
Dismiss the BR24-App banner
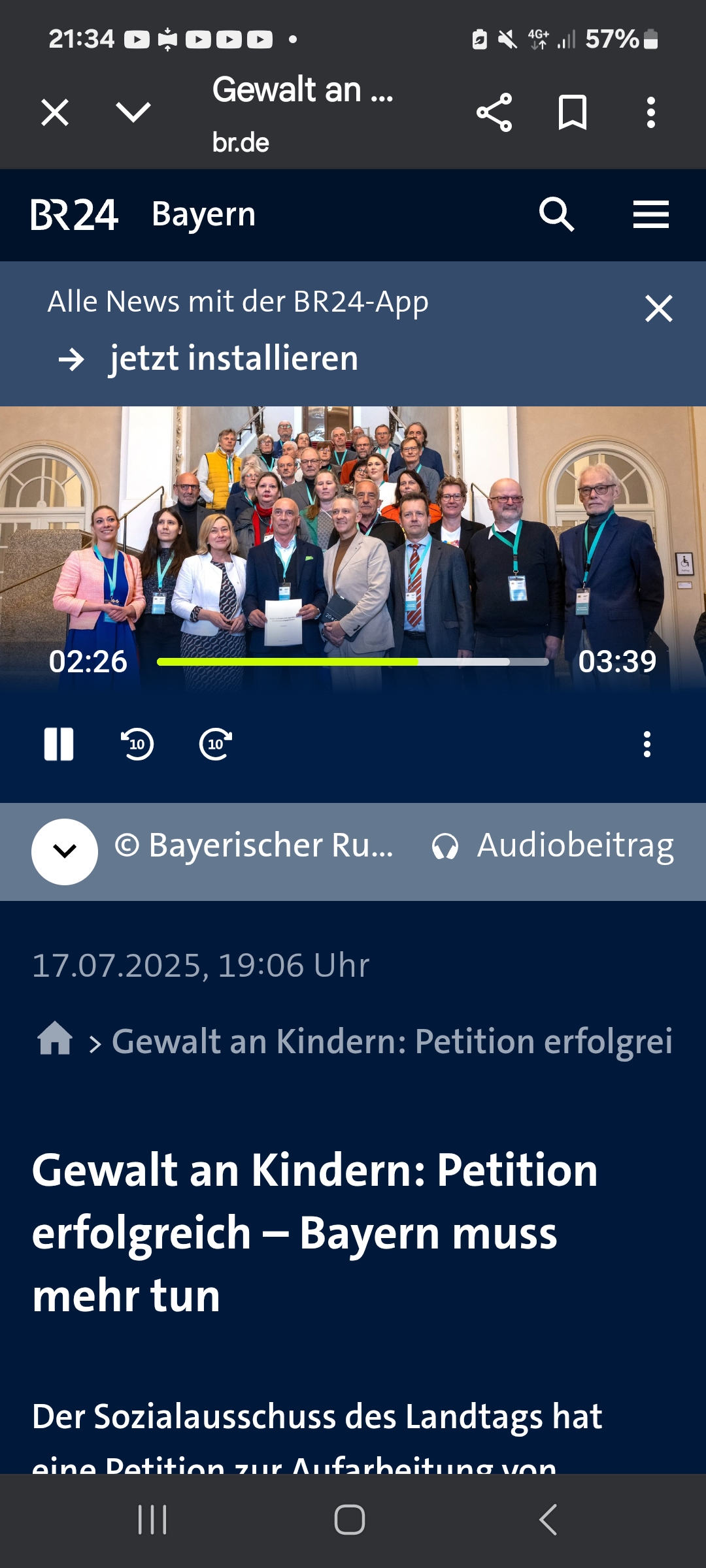click(658, 308)
